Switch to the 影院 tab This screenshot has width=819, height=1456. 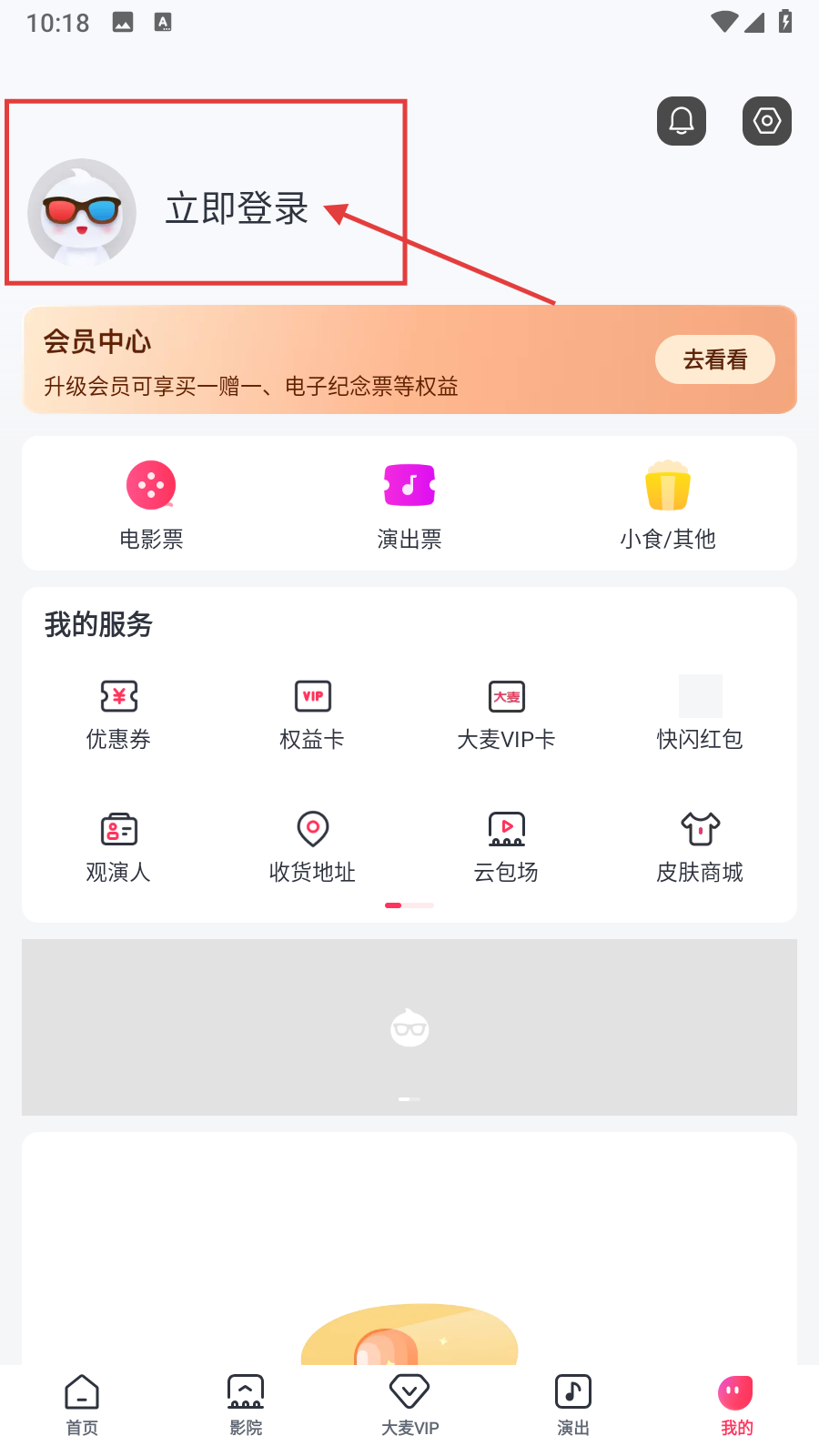coord(246,1404)
